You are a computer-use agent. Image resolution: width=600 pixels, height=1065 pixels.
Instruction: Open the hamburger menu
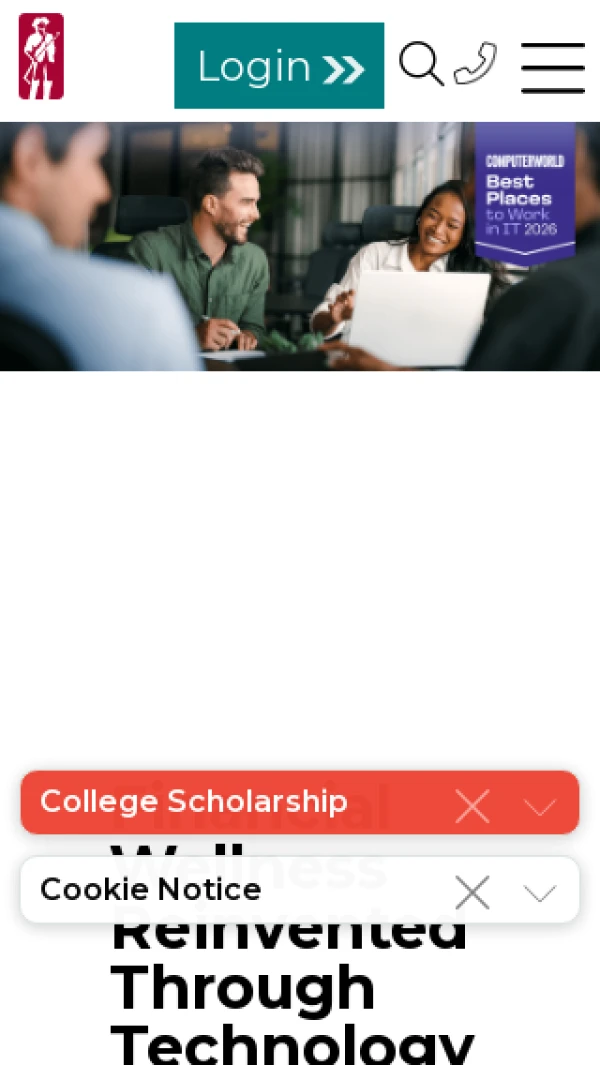[553, 68]
